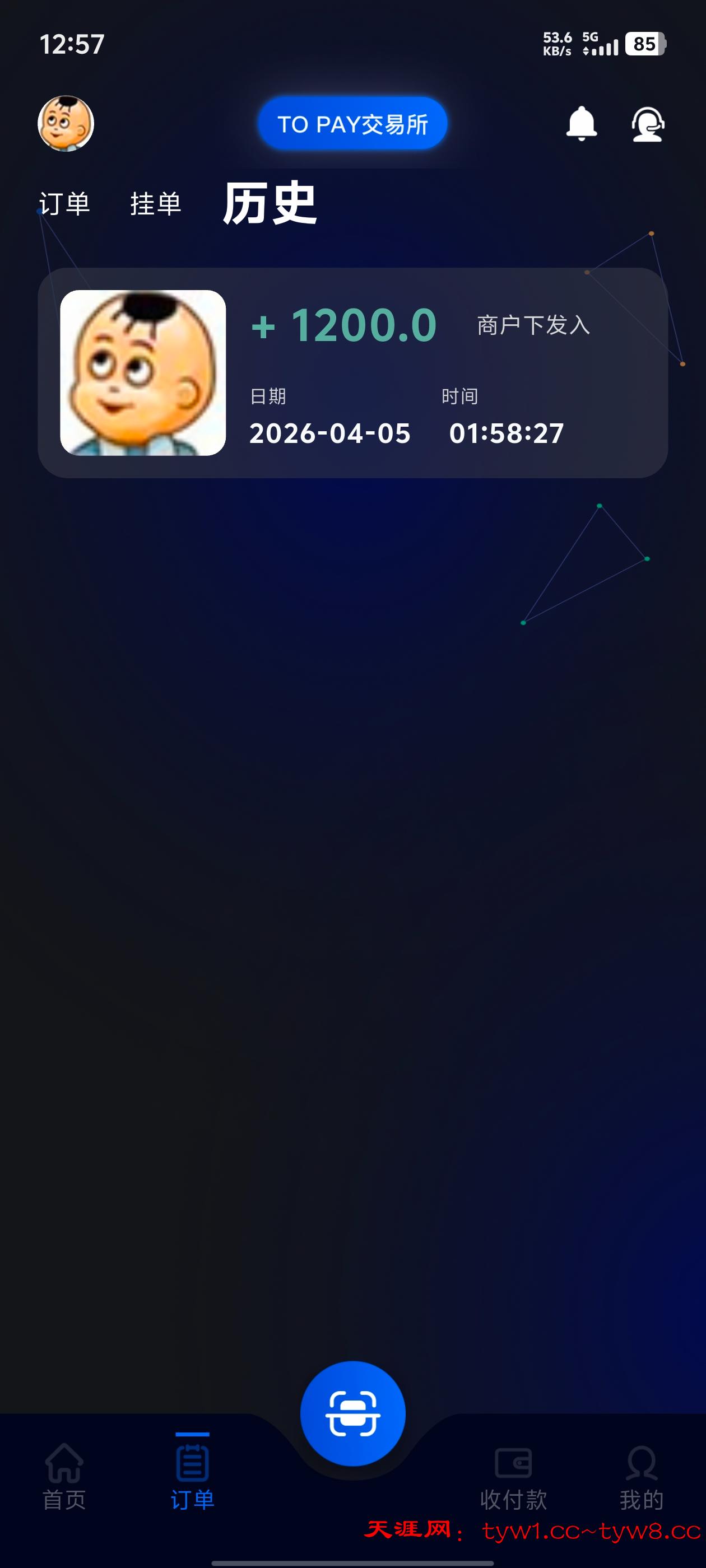Open the +1200.0 商户下发入 record

[x=352, y=372]
